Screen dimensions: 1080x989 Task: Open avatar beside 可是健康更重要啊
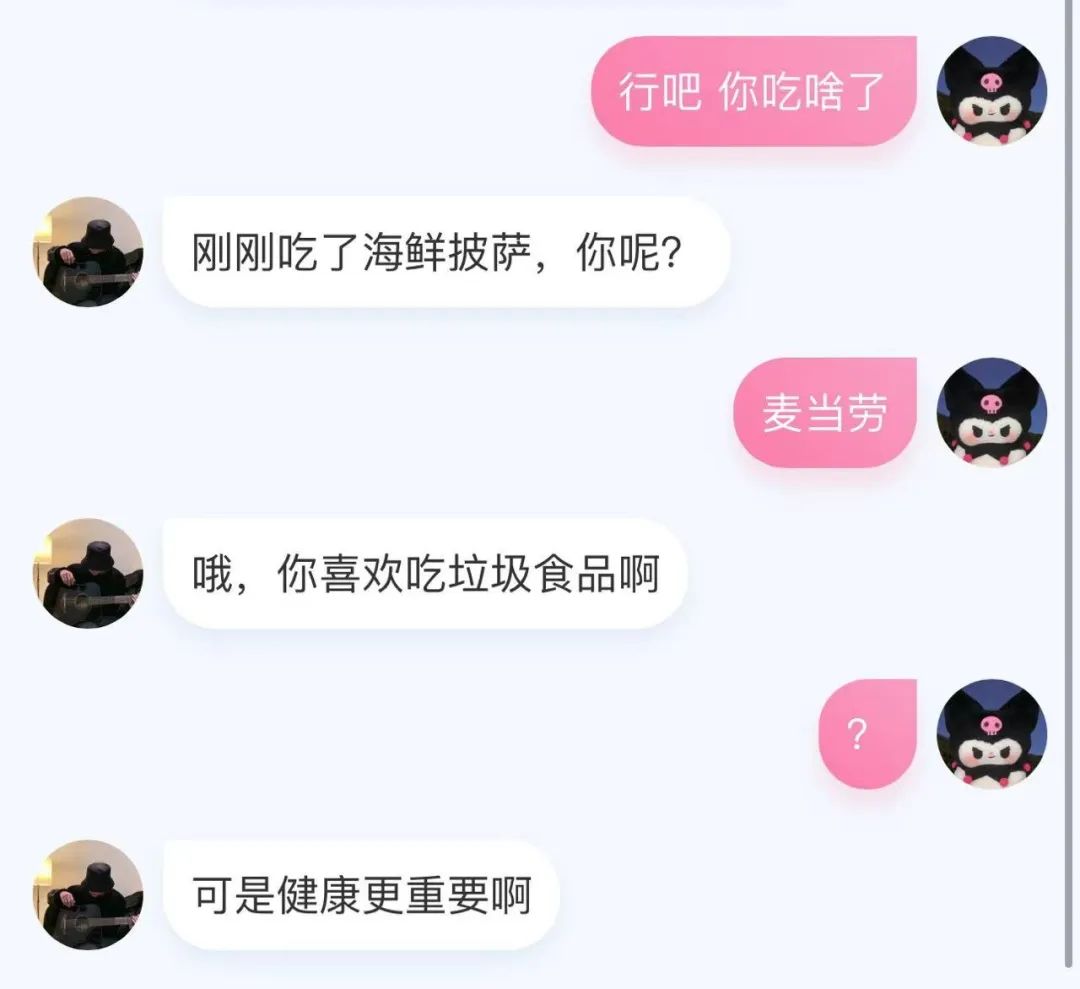coord(88,894)
